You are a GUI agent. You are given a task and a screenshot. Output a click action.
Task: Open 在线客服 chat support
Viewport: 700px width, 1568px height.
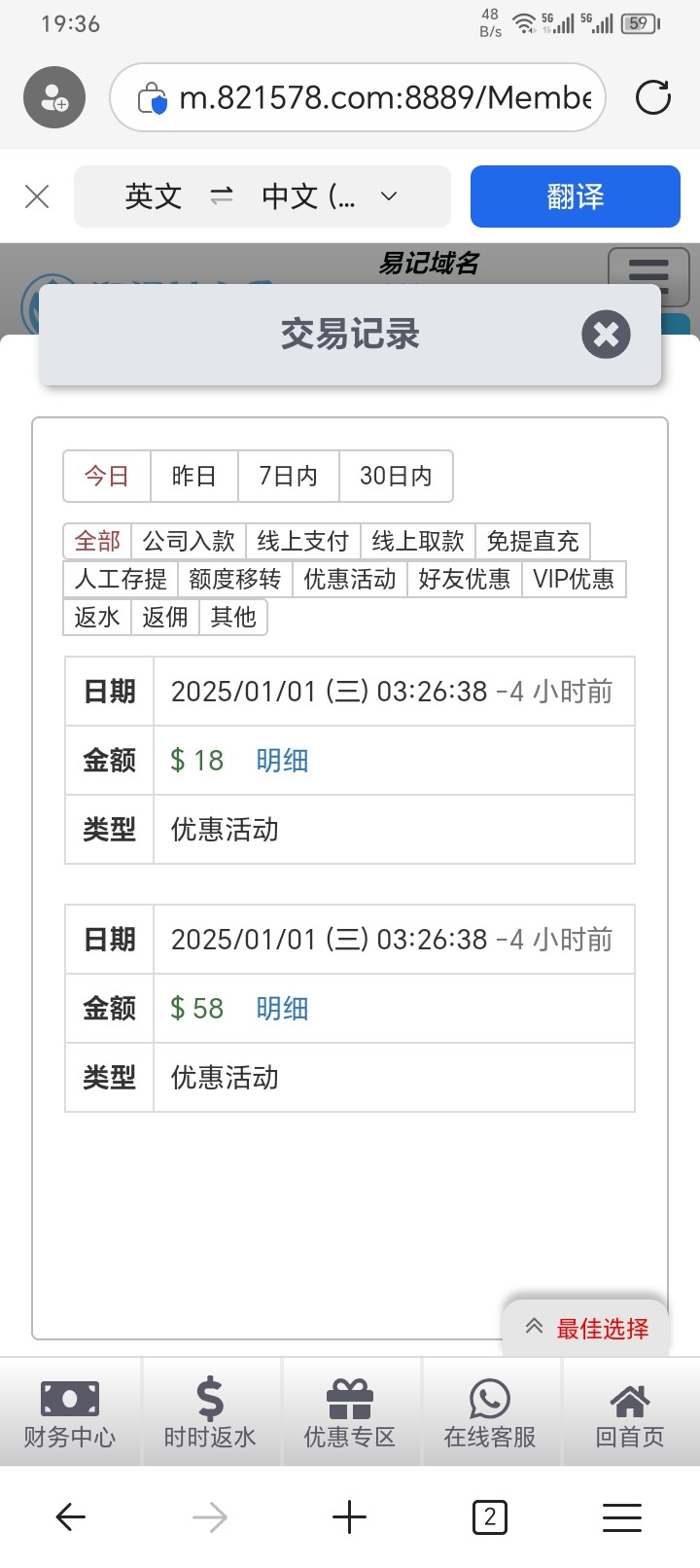490,1411
